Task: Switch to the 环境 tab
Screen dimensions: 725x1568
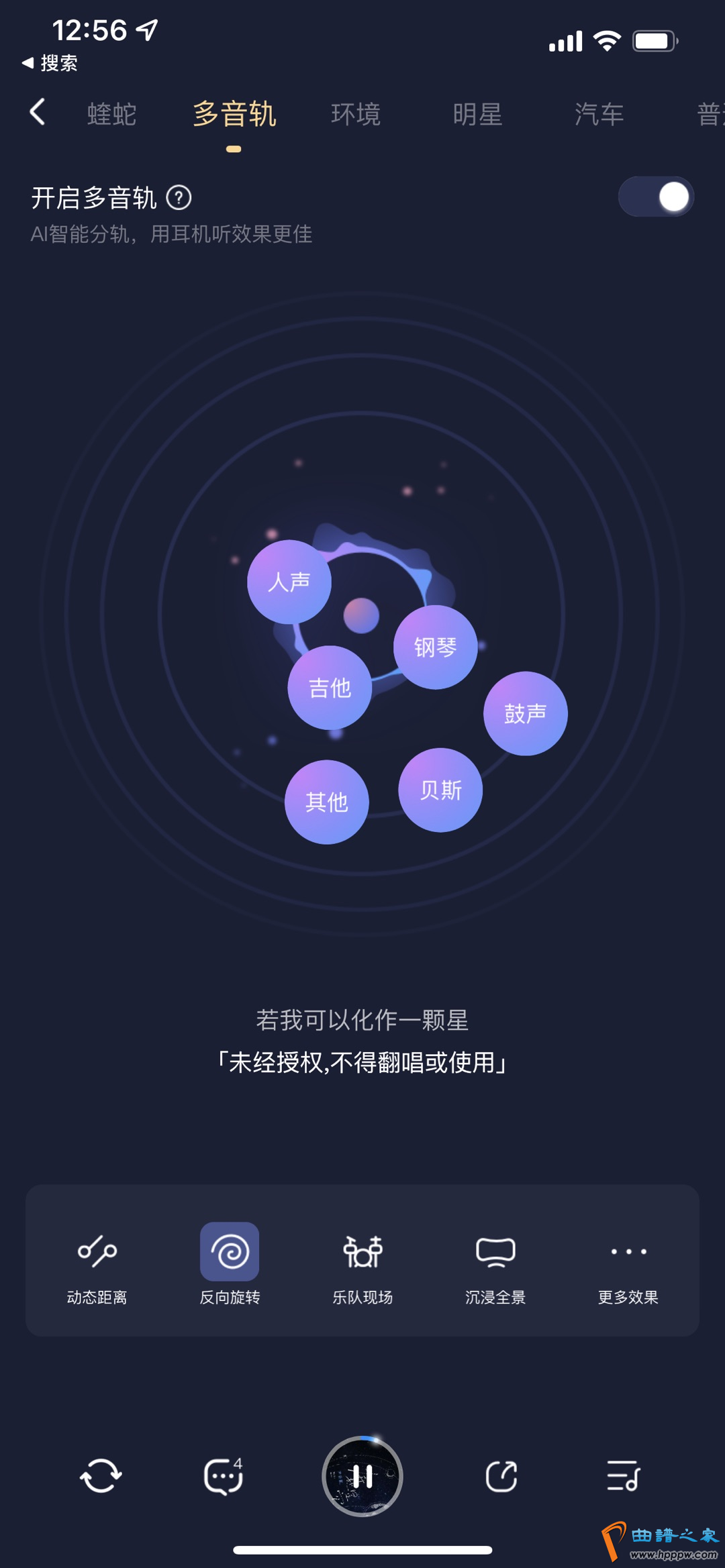Action: click(356, 114)
